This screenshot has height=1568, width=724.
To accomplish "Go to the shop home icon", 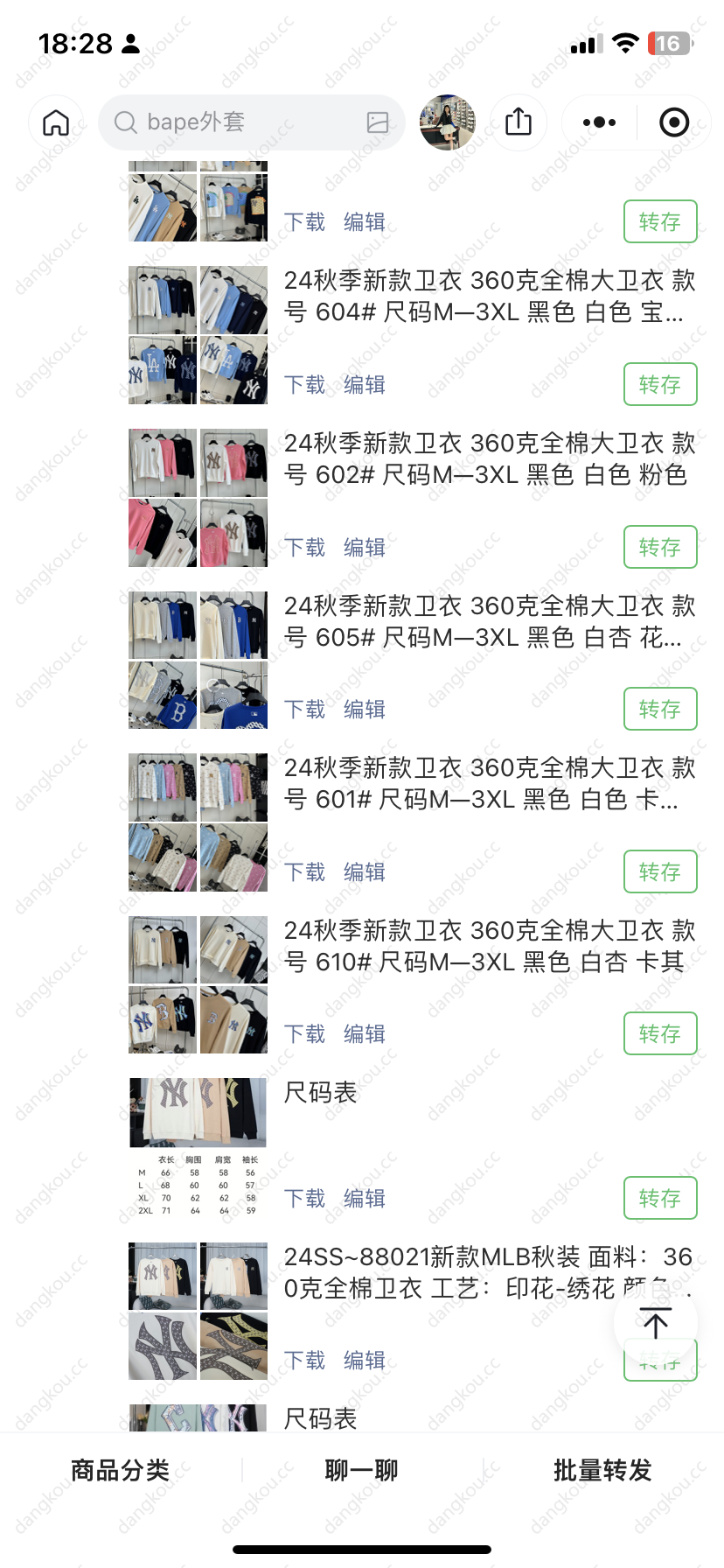I will click(x=56, y=122).
